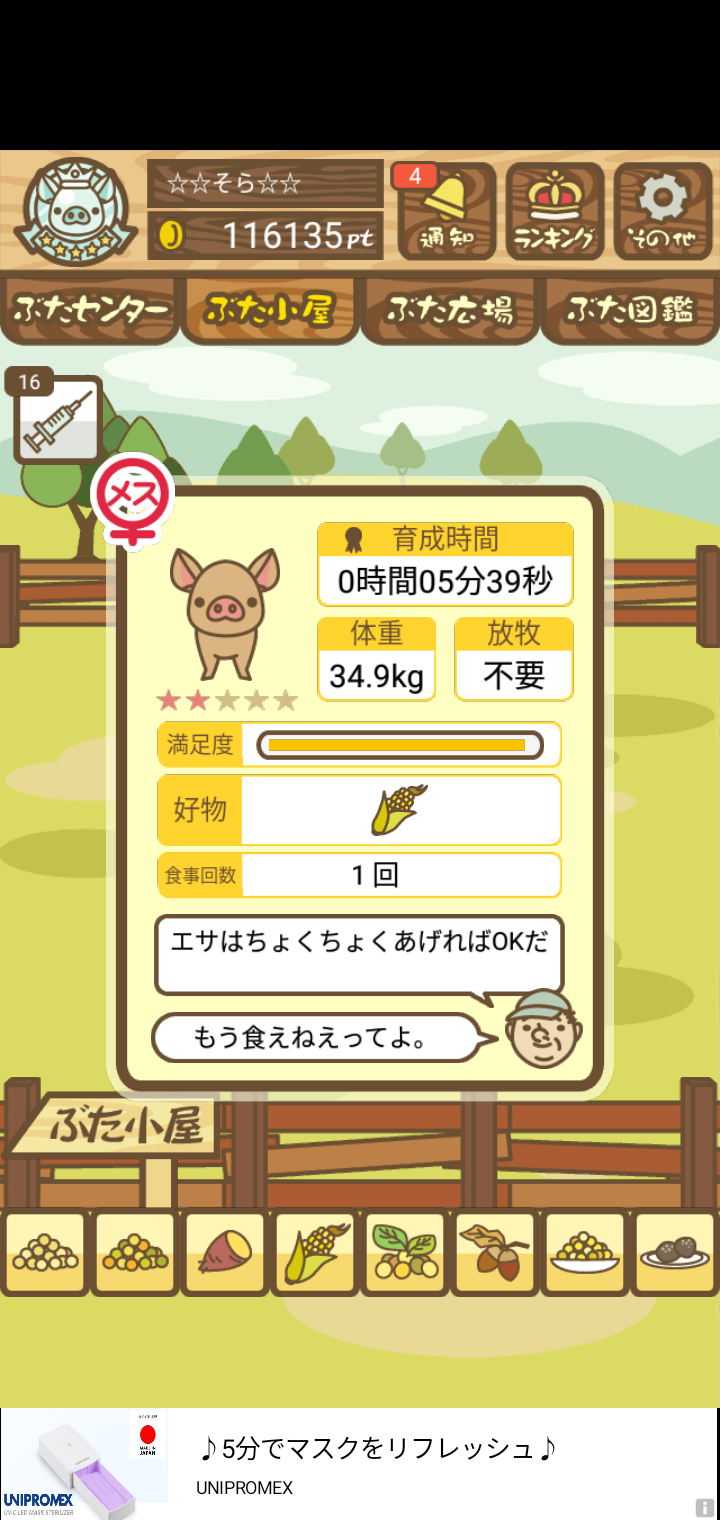Tap the pig rank badge avatar
720x1520 pixels.
click(x=76, y=212)
